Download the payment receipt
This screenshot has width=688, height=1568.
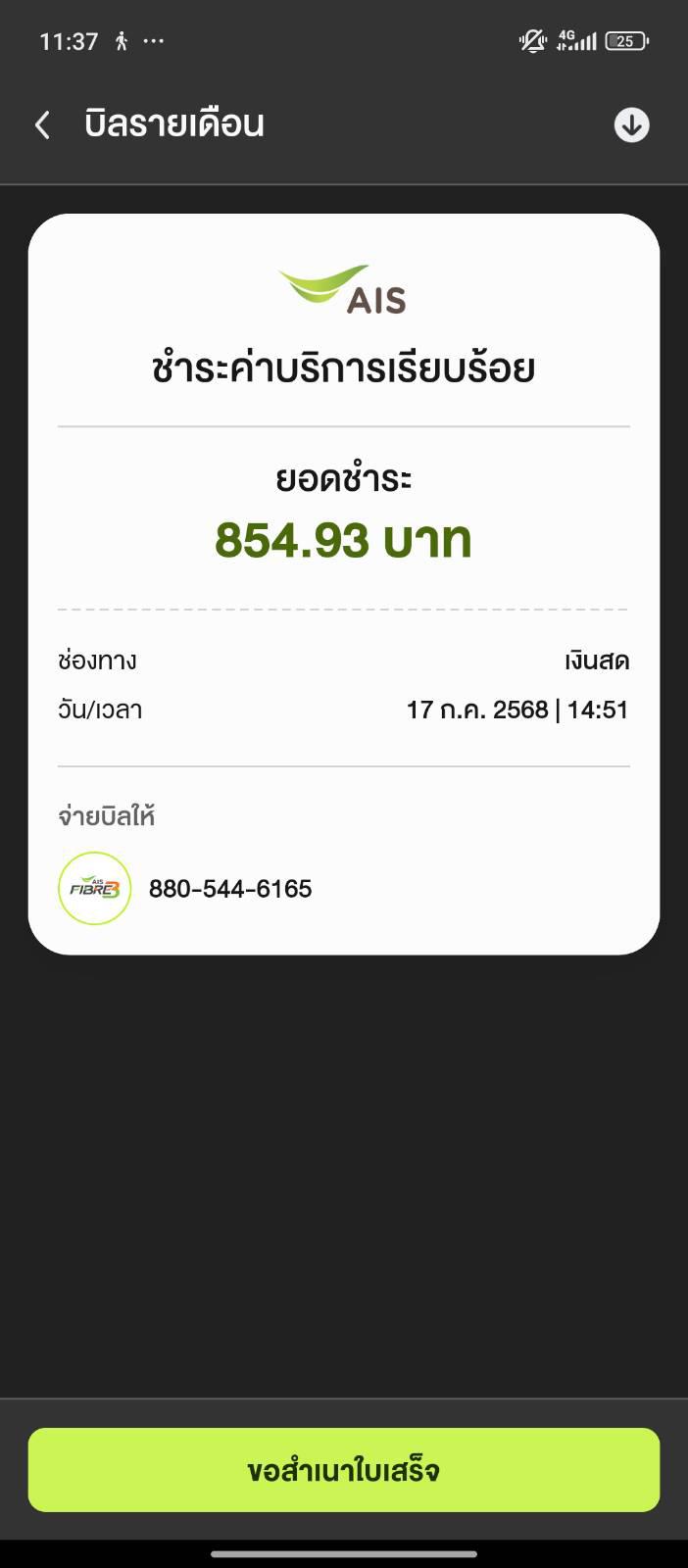631,125
